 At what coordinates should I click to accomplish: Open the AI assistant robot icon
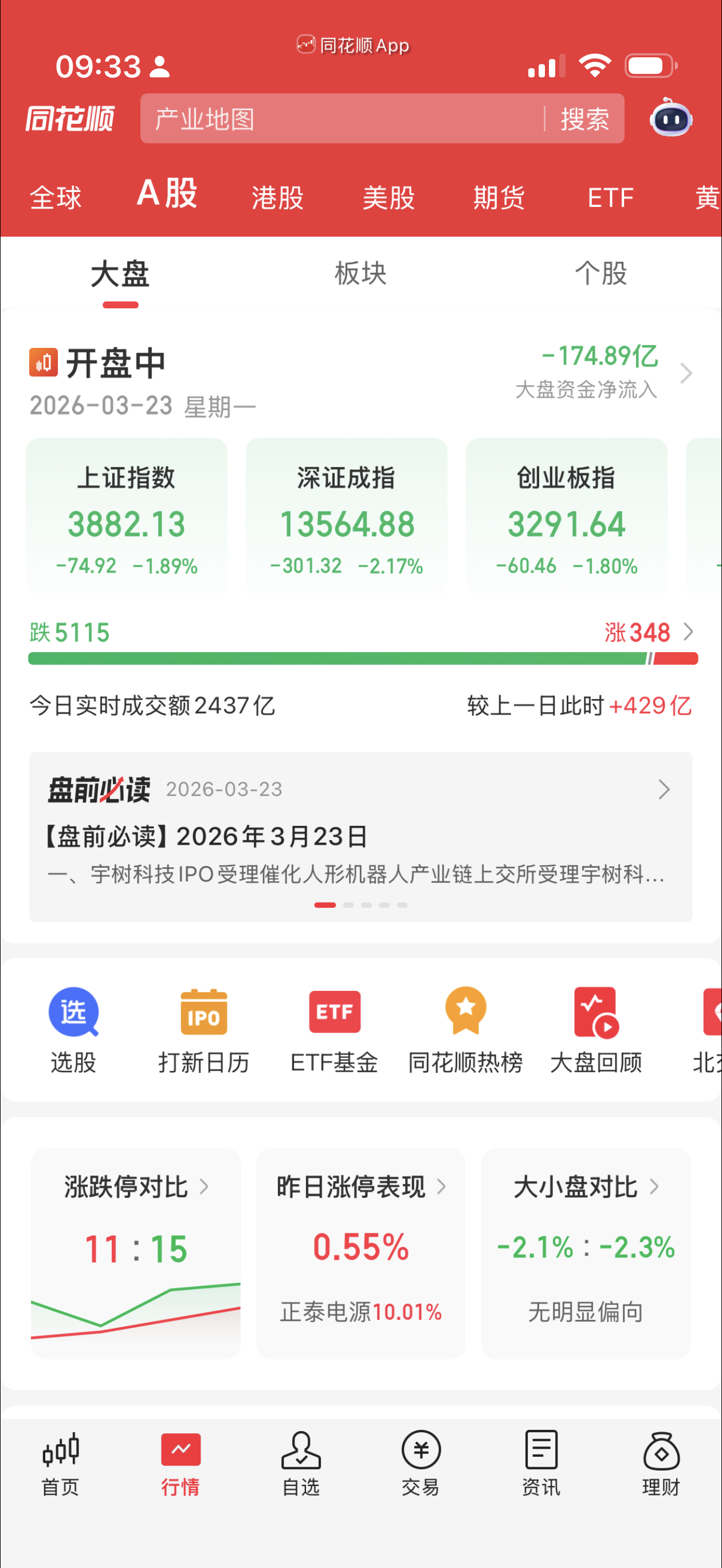tap(670, 119)
